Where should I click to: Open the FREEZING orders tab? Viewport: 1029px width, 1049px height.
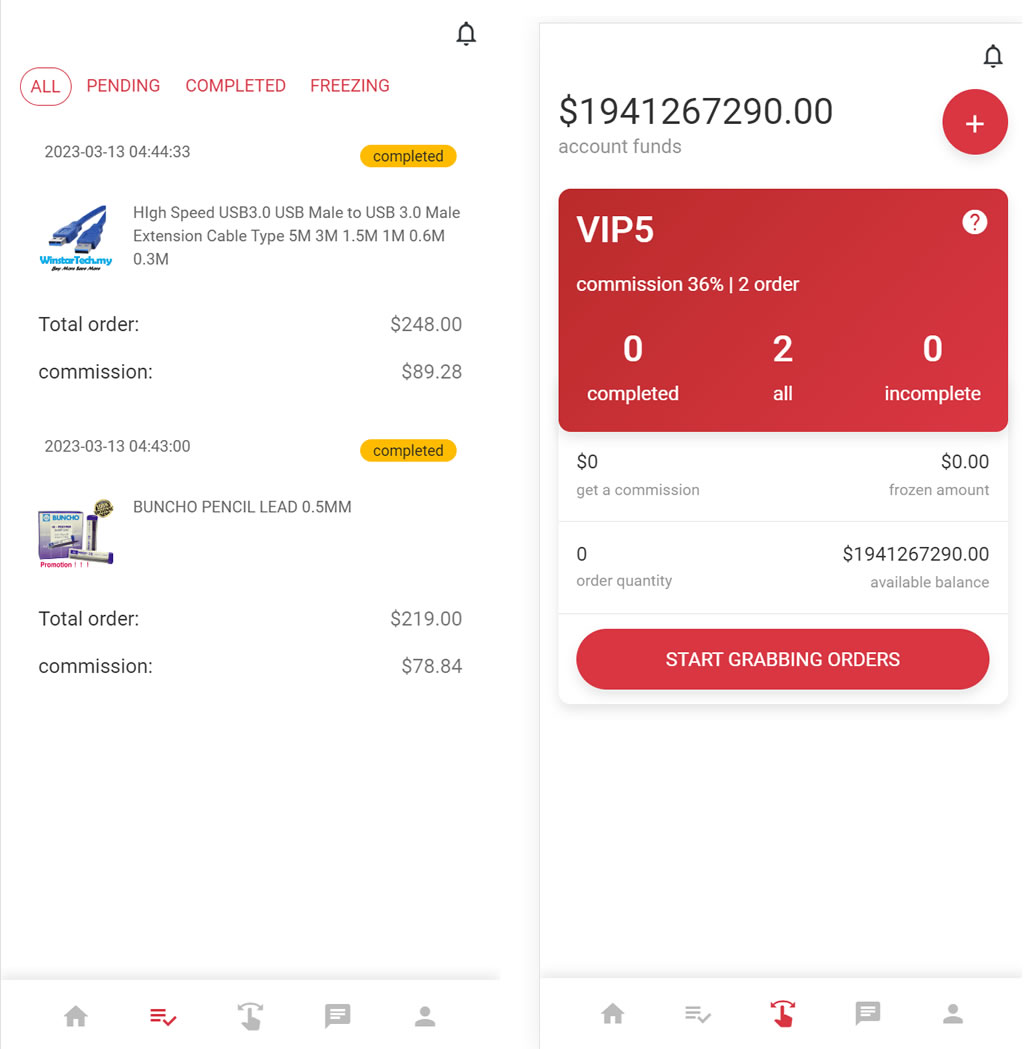tap(349, 86)
